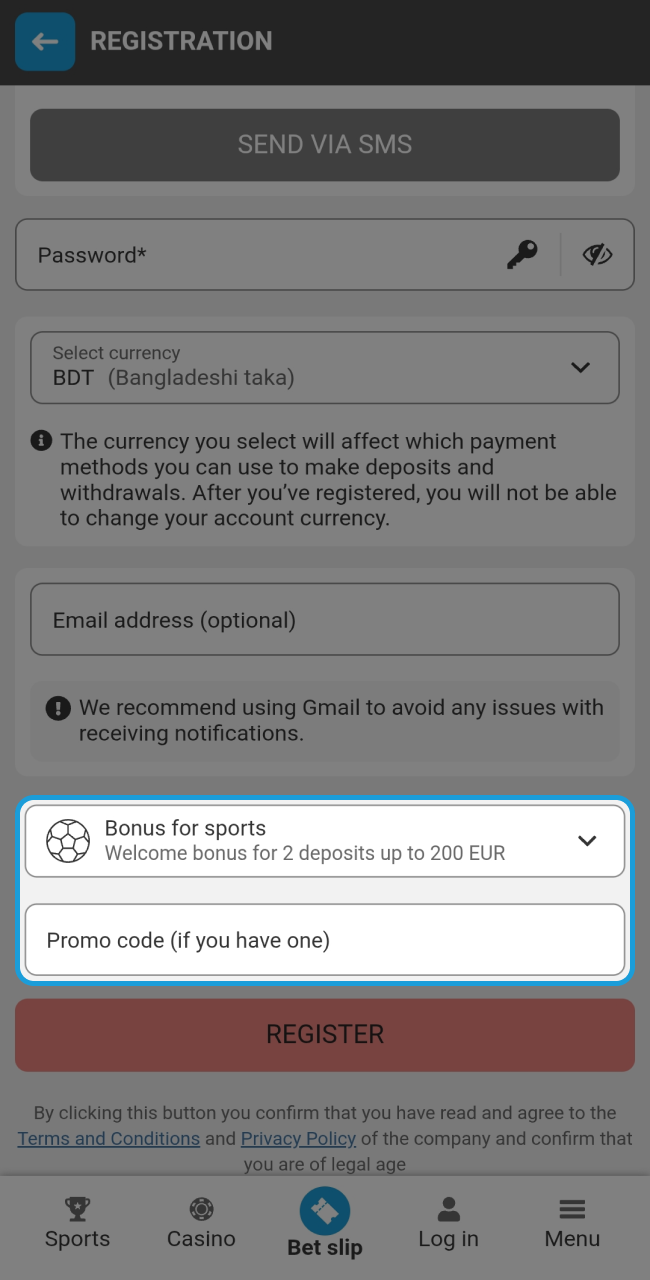Generate a password with the key icon
This screenshot has width=650, height=1280.
click(521, 255)
